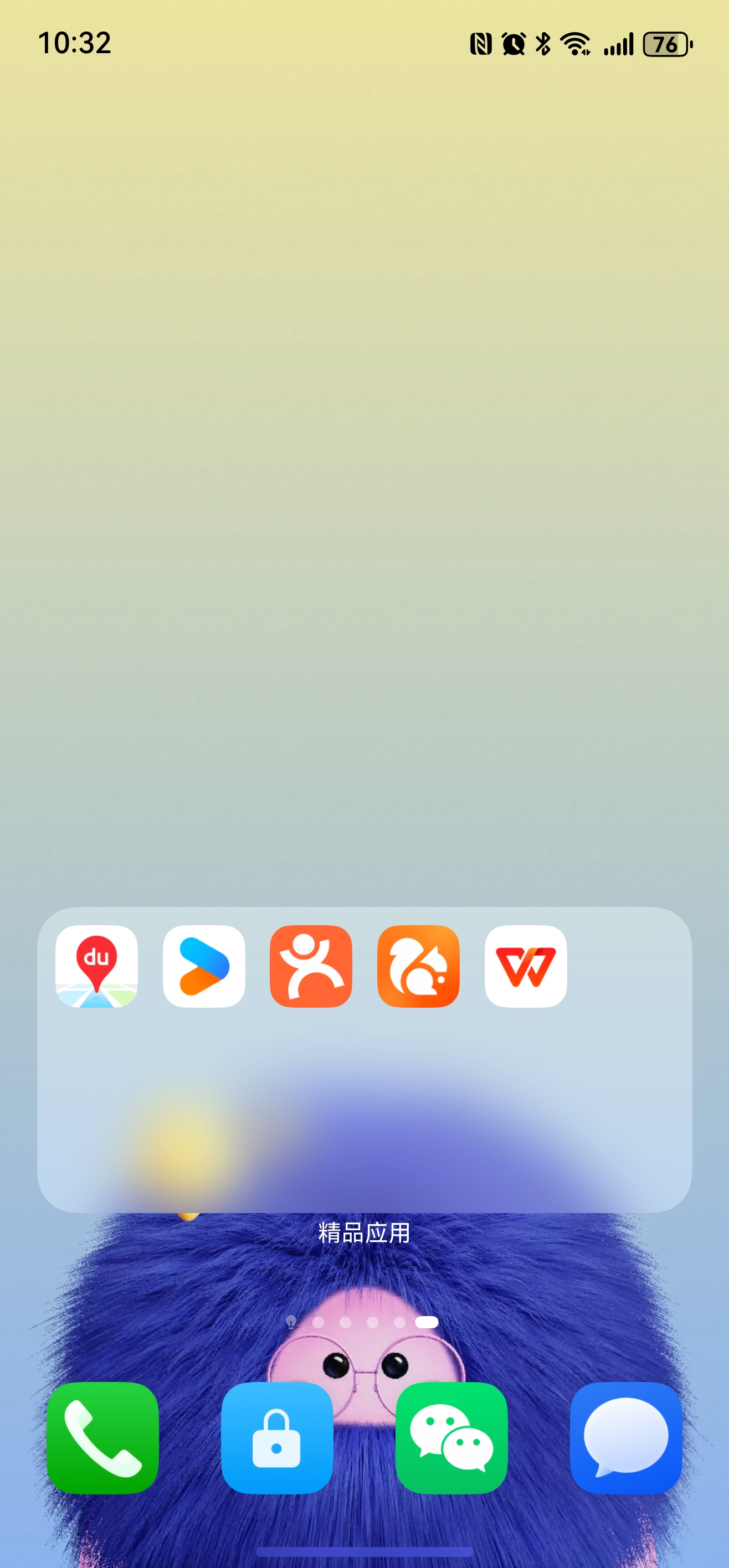
Task: Open the Messages app in the dock
Action: 625,1438
